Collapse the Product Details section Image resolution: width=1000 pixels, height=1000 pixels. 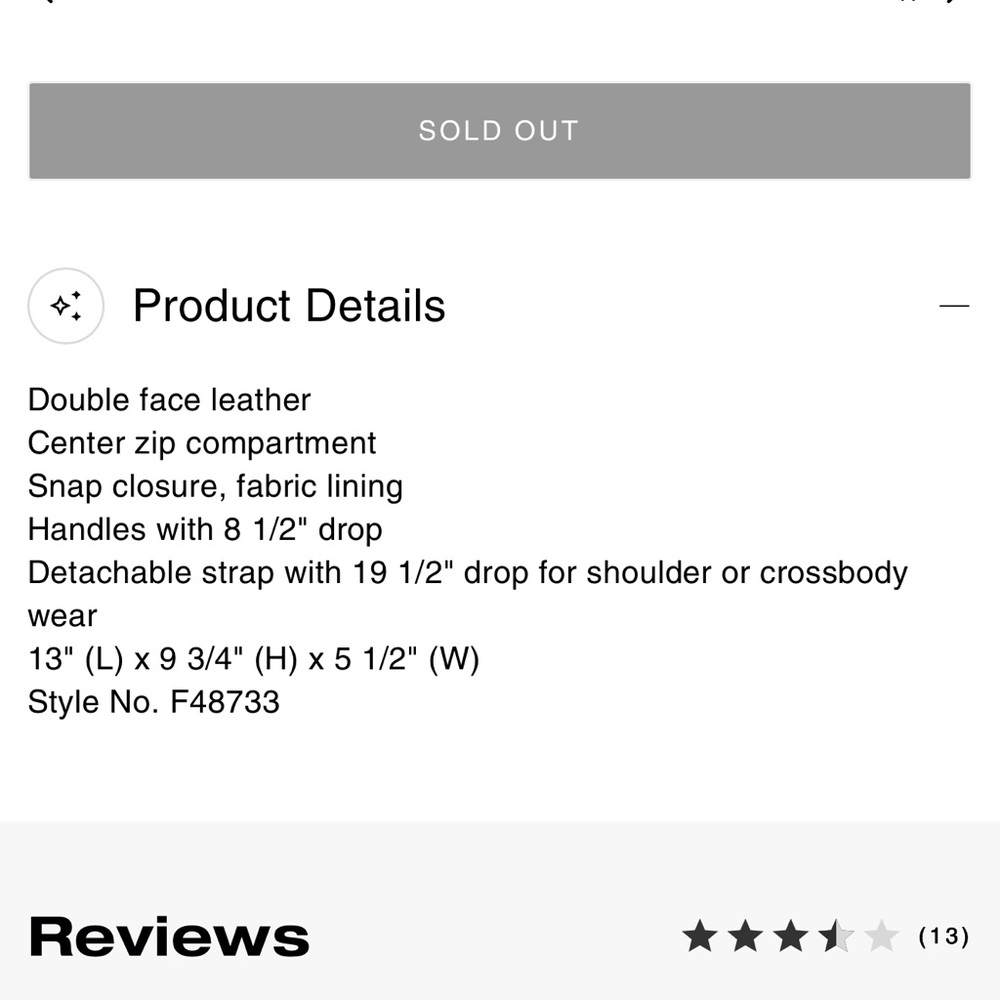[954, 306]
